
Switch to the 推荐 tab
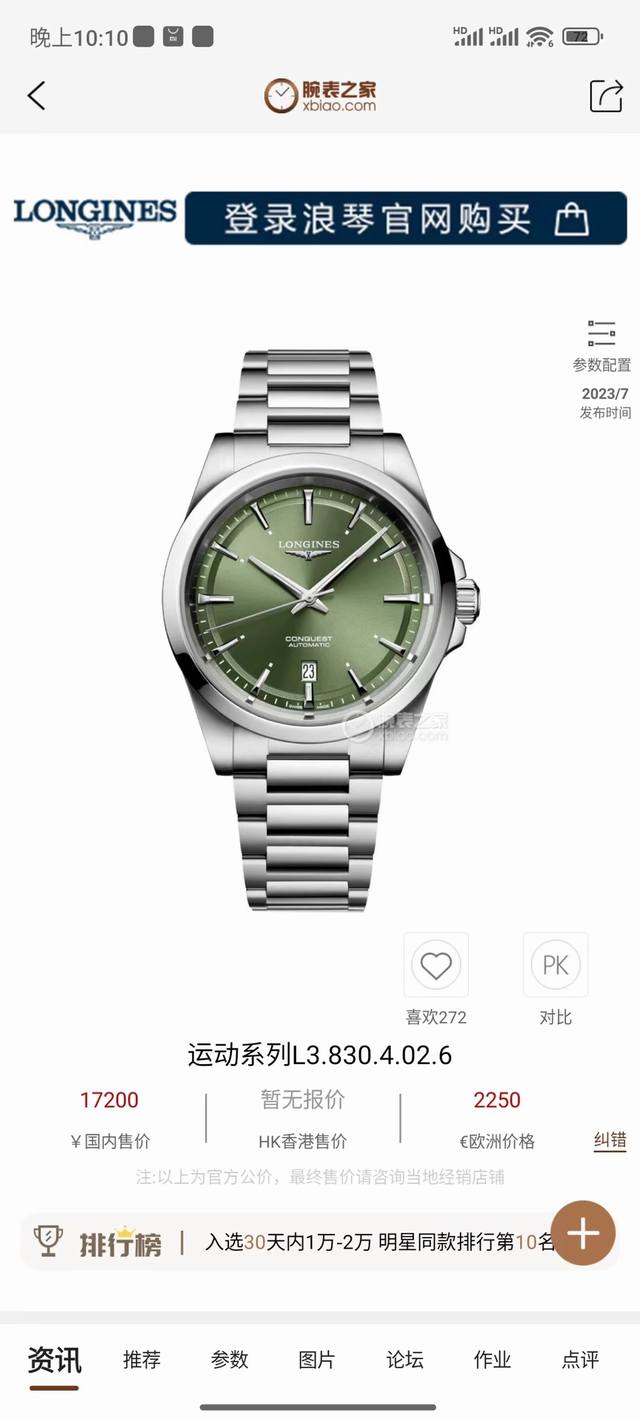click(141, 1360)
